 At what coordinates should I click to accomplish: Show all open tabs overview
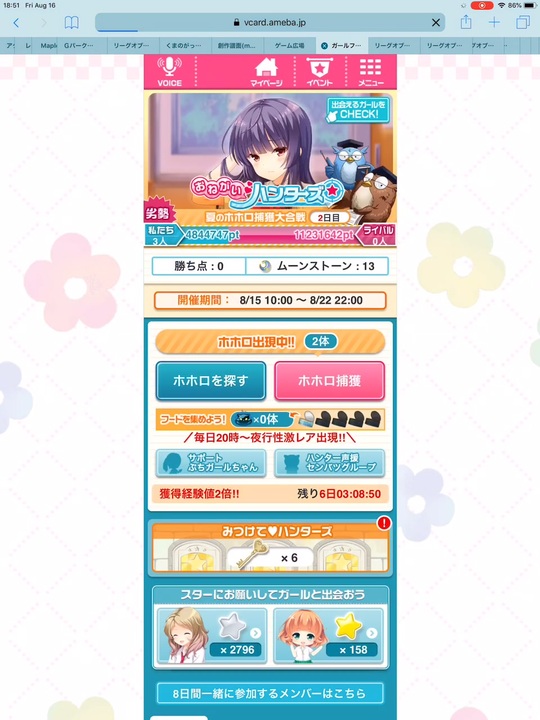(x=523, y=22)
